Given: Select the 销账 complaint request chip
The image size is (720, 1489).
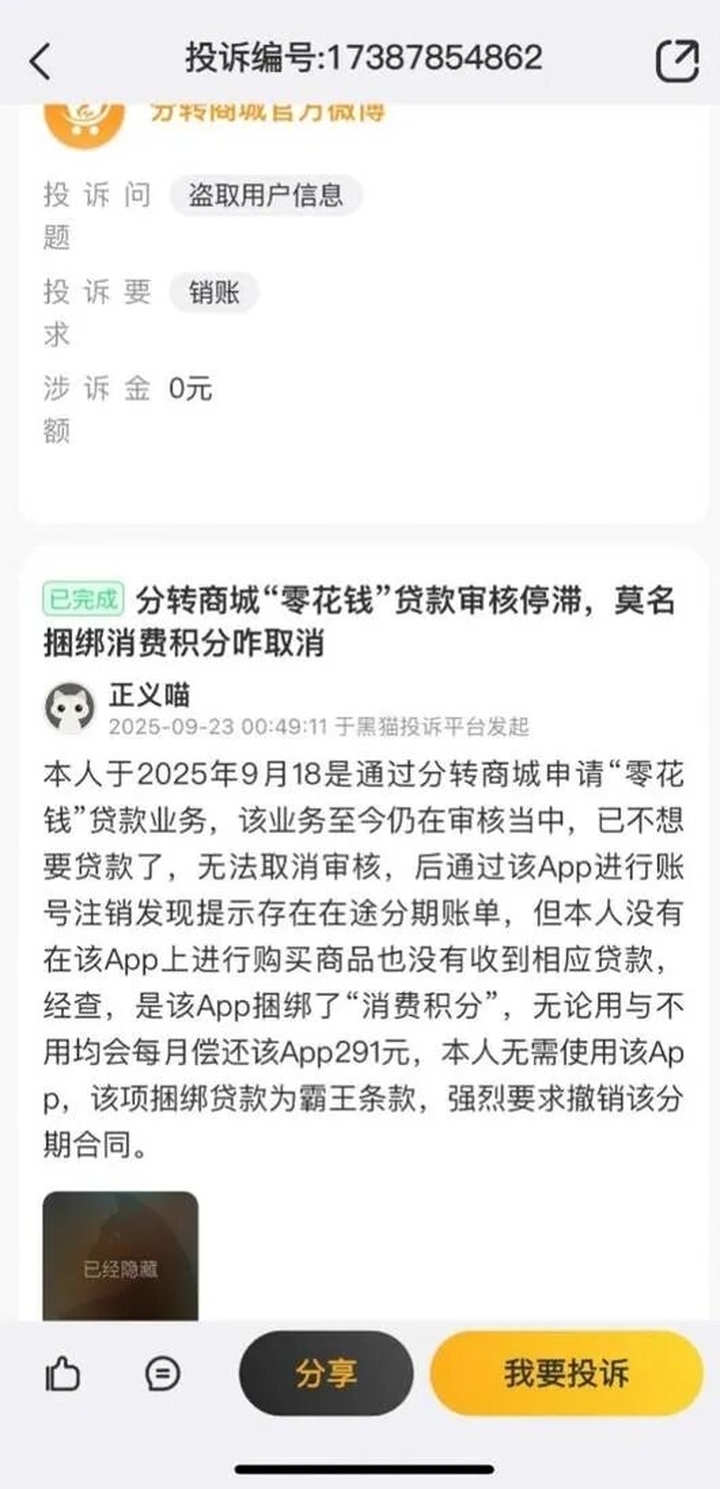Looking at the screenshot, I should 214,293.
